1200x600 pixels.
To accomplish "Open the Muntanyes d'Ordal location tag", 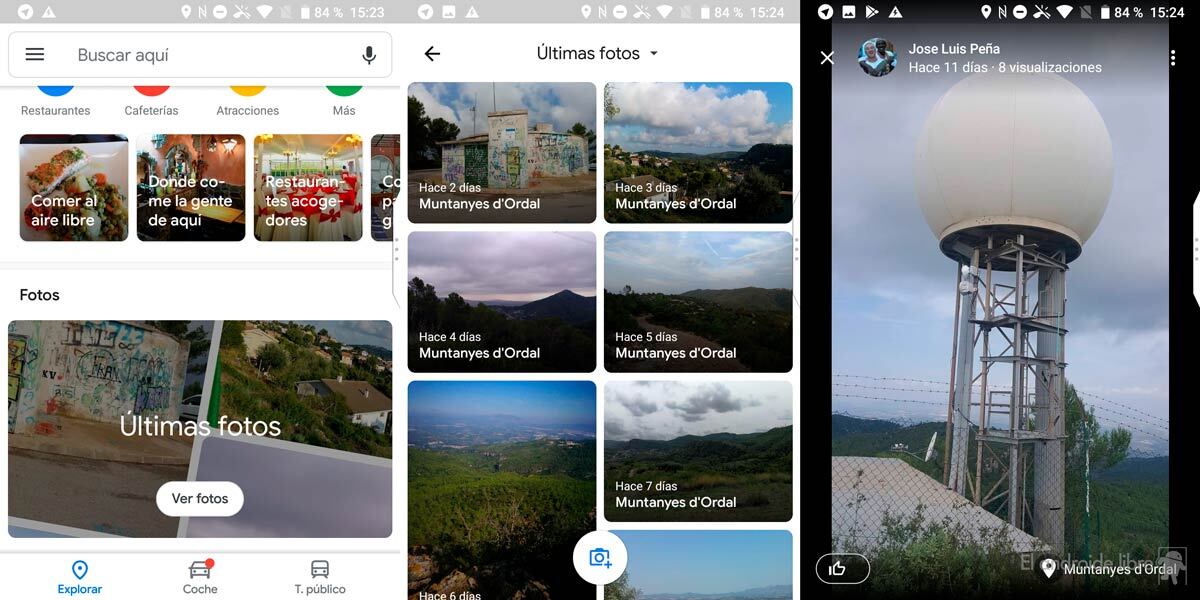I will coord(1110,569).
